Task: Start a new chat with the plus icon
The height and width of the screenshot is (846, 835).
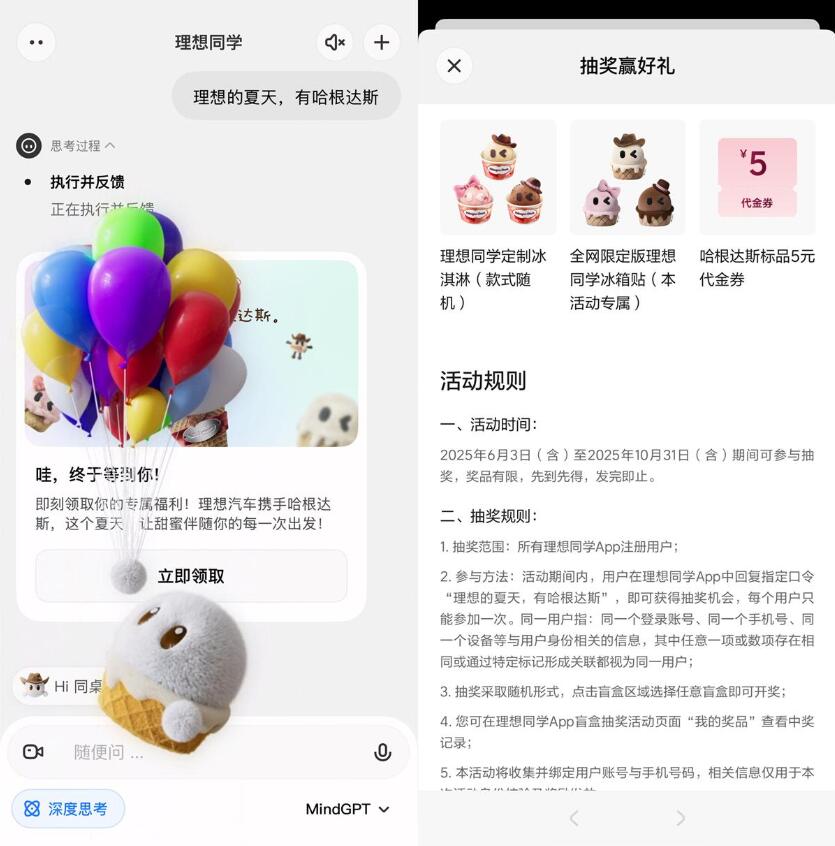Action: (x=381, y=42)
